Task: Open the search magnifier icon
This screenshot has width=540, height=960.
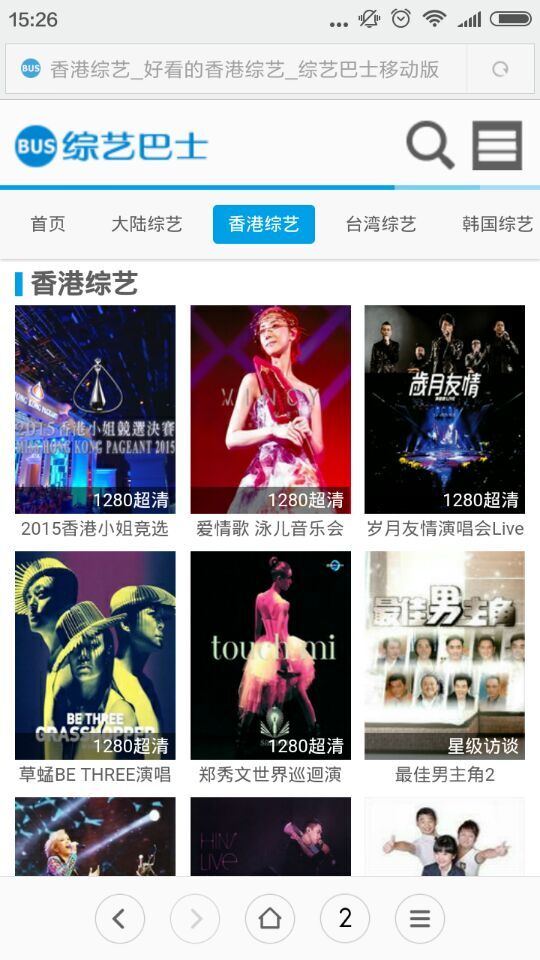Action: coord(430,145)
